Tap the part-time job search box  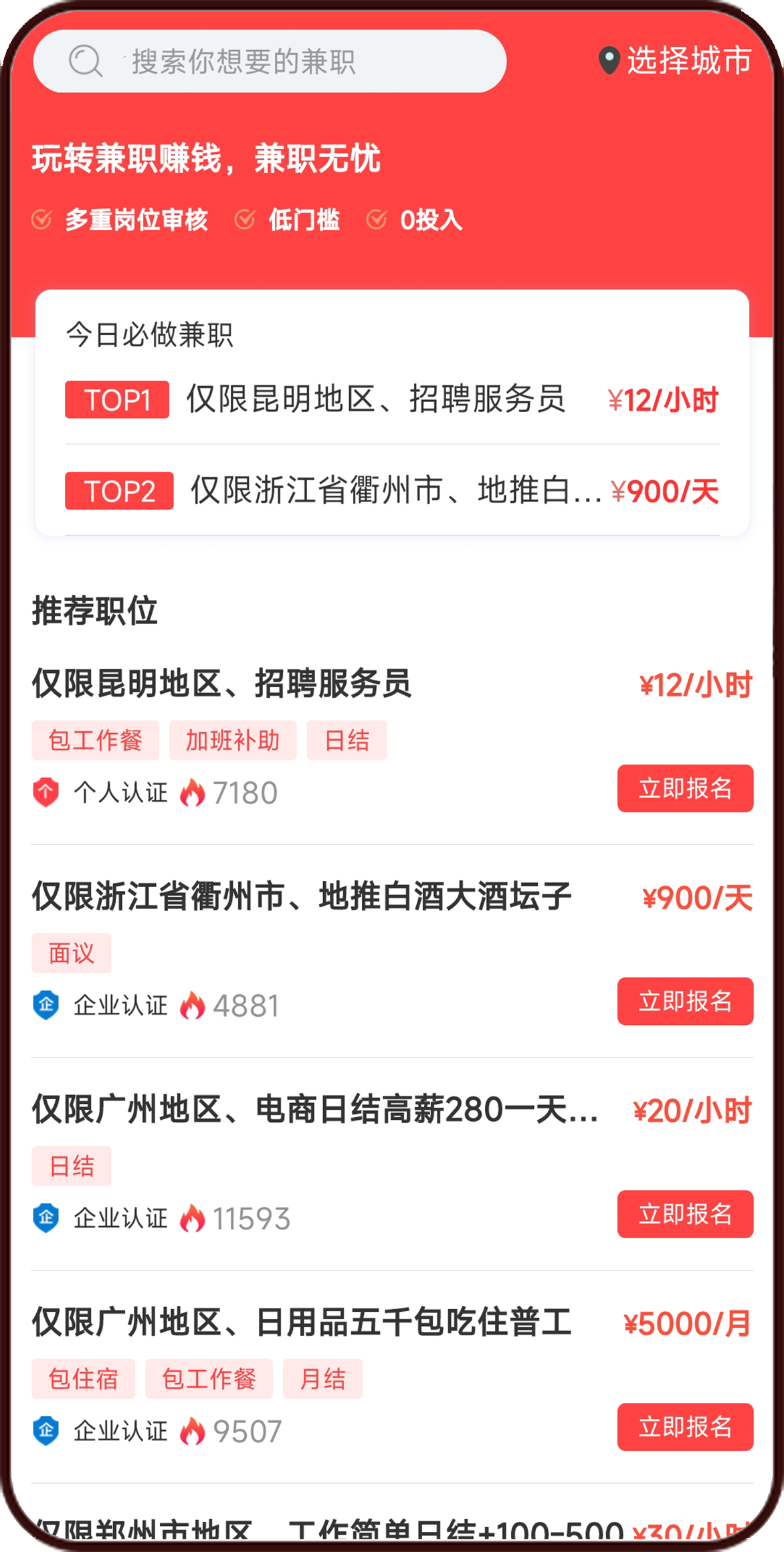pyautogui.click(x=270, y=61)
